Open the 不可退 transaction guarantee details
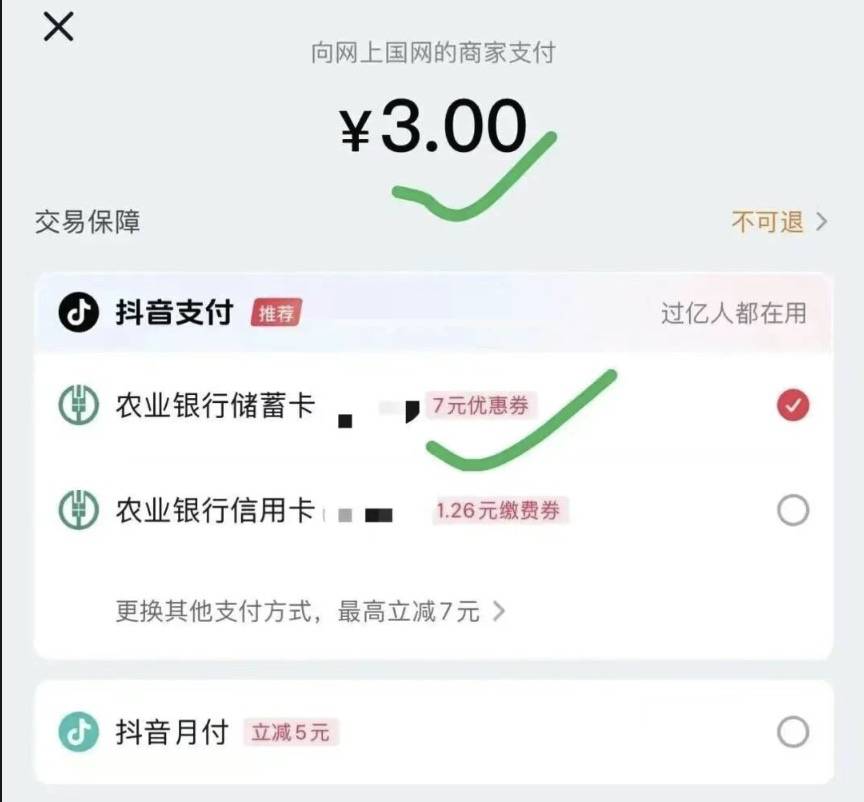The width and height of the screenshot is (864, 802). tap(779, 222)
